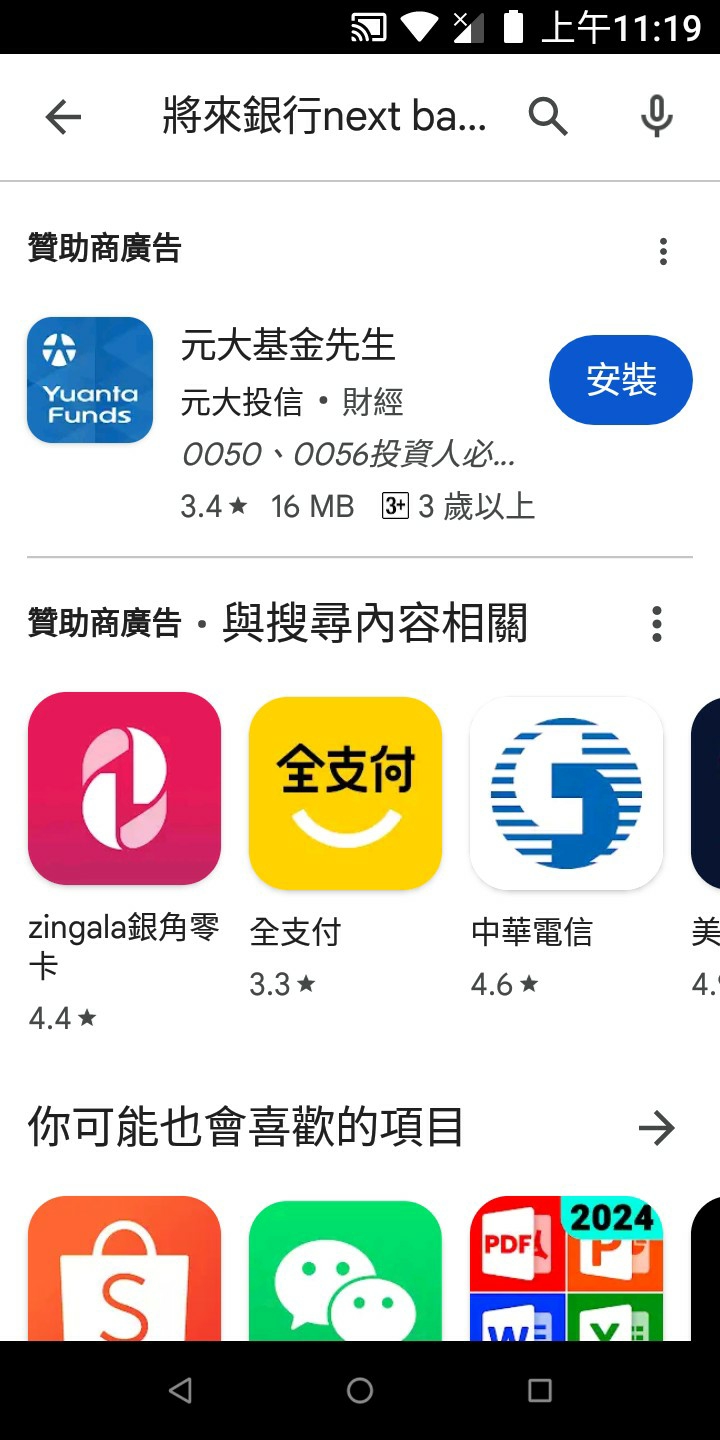Viewport: 720px width, 1440px height.
Task: Open options beside 與搜尋內容相關
Action: point(657,624)
